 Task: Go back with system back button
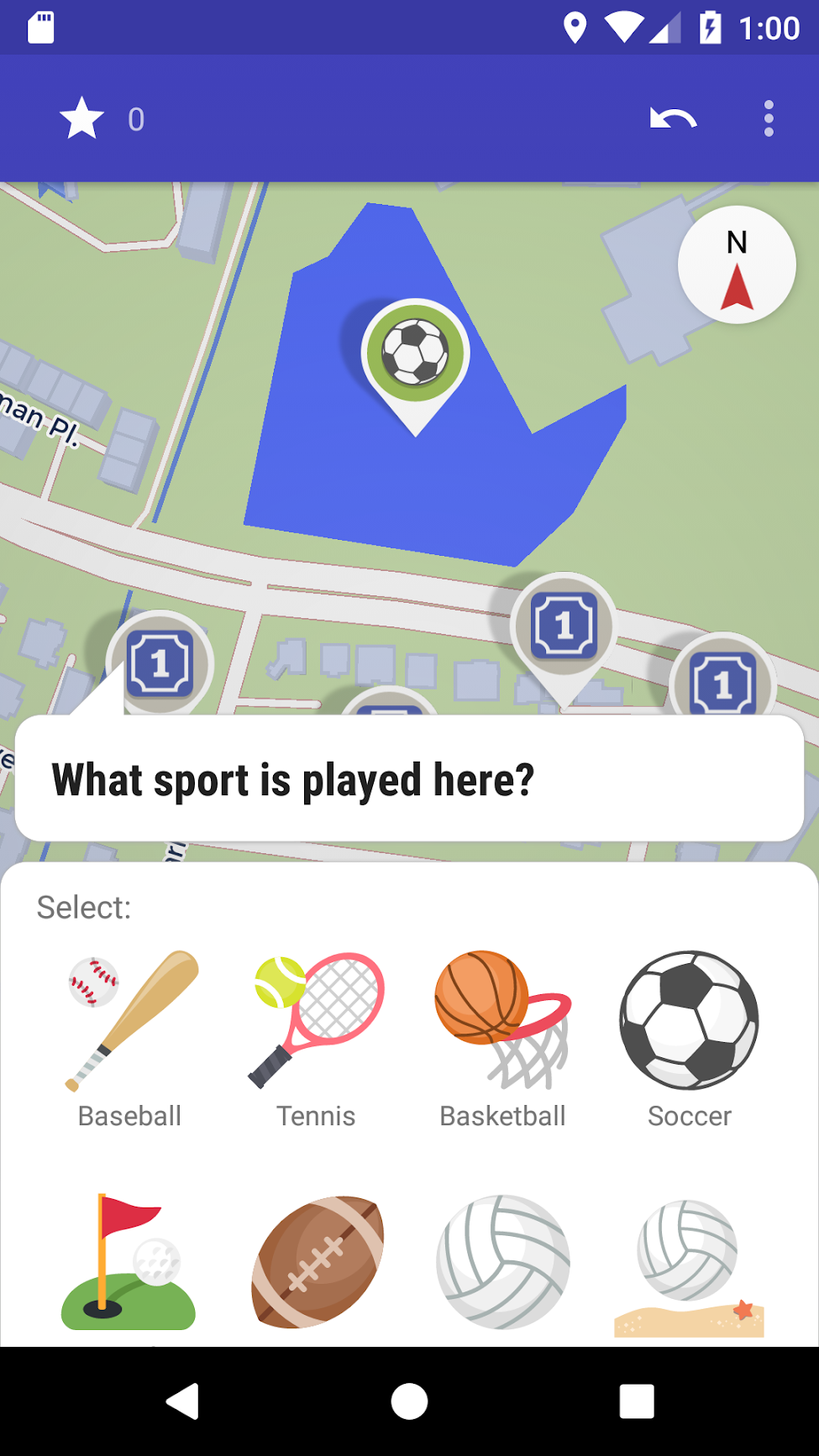pos(182,1401)
